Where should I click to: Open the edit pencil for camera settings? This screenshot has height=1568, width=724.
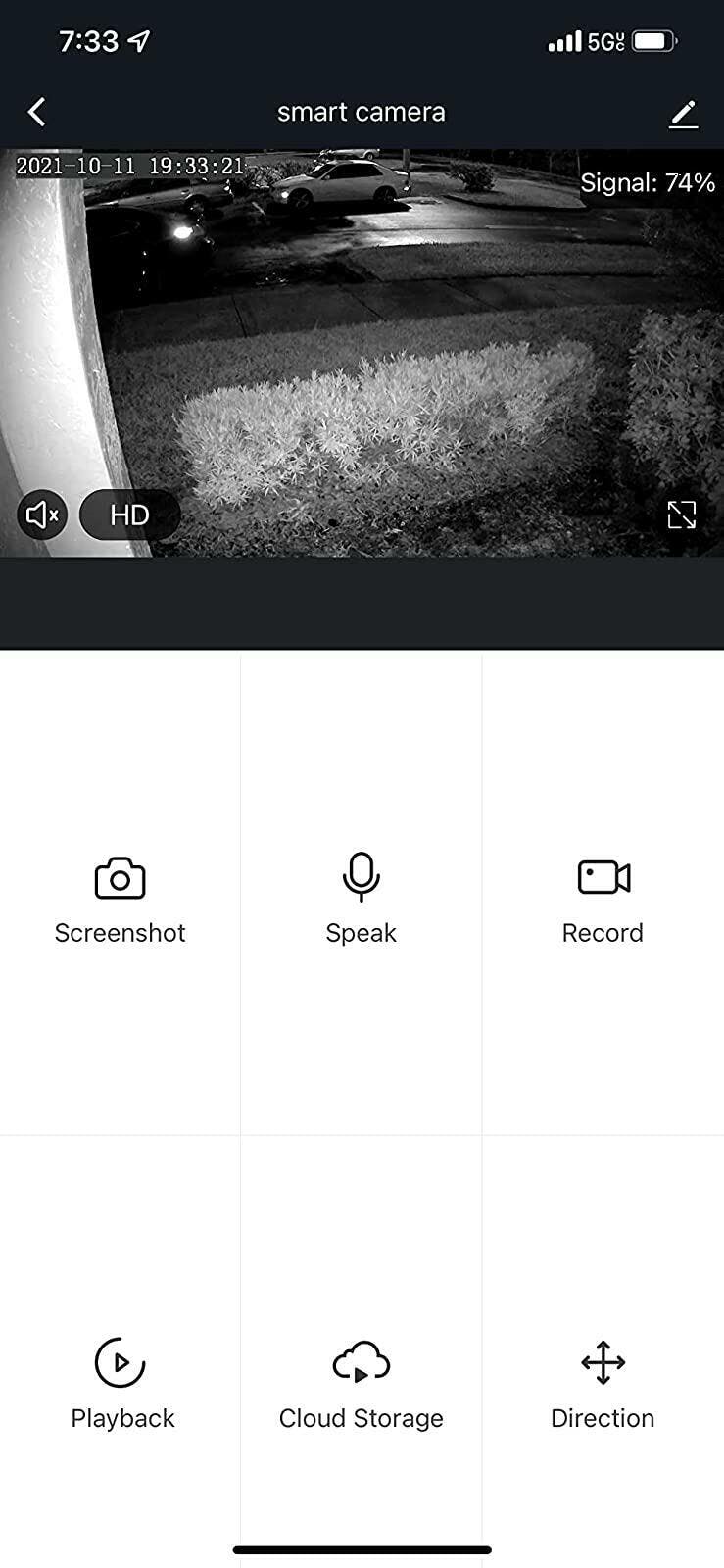point(683,114)
